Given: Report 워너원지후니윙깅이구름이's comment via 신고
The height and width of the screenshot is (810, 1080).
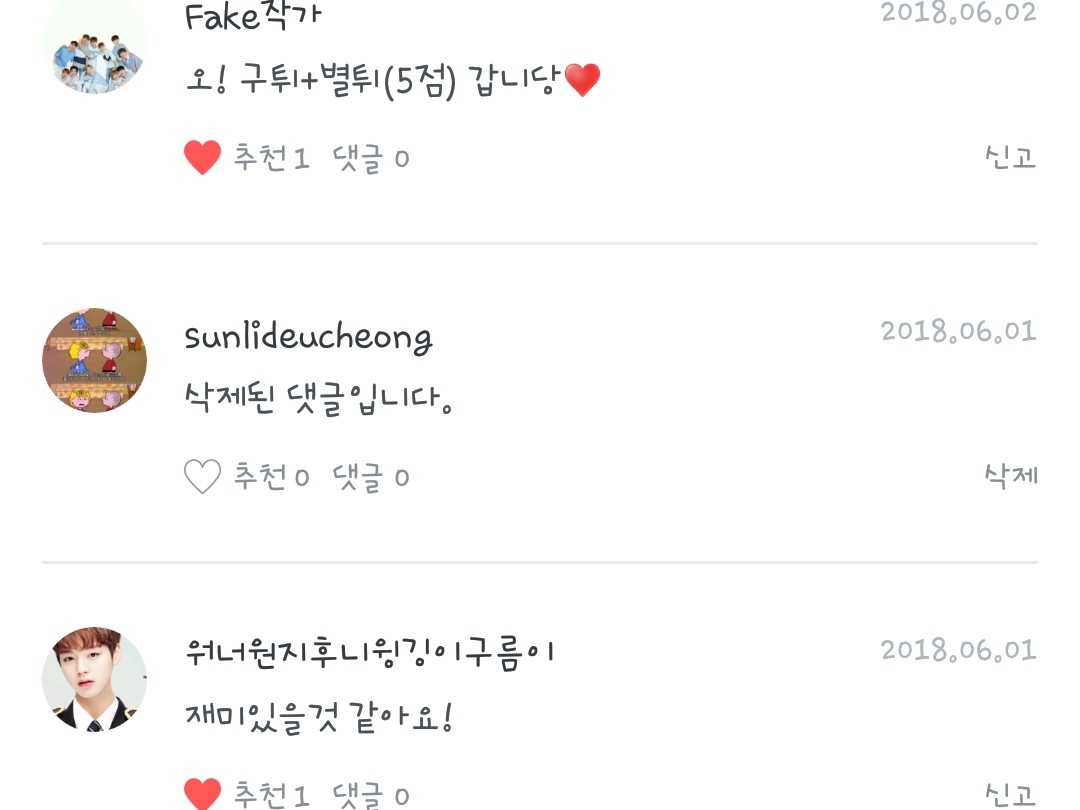Looking at the screenshot, I should 1010,795.
